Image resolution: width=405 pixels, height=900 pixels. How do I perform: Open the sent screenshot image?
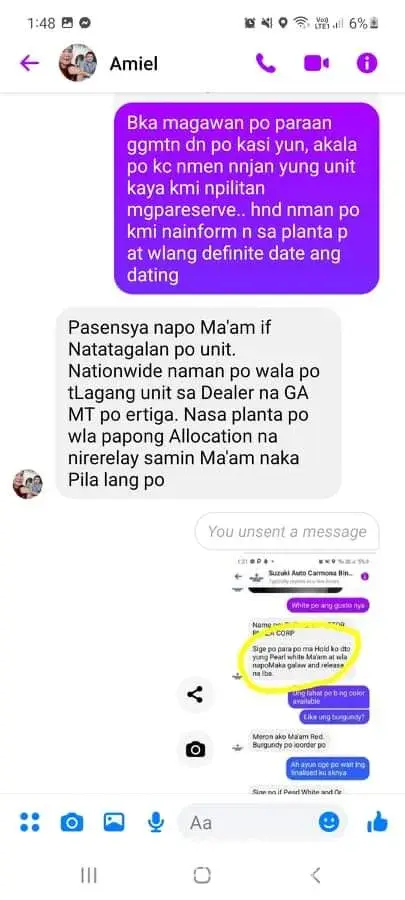click(303, 673)
